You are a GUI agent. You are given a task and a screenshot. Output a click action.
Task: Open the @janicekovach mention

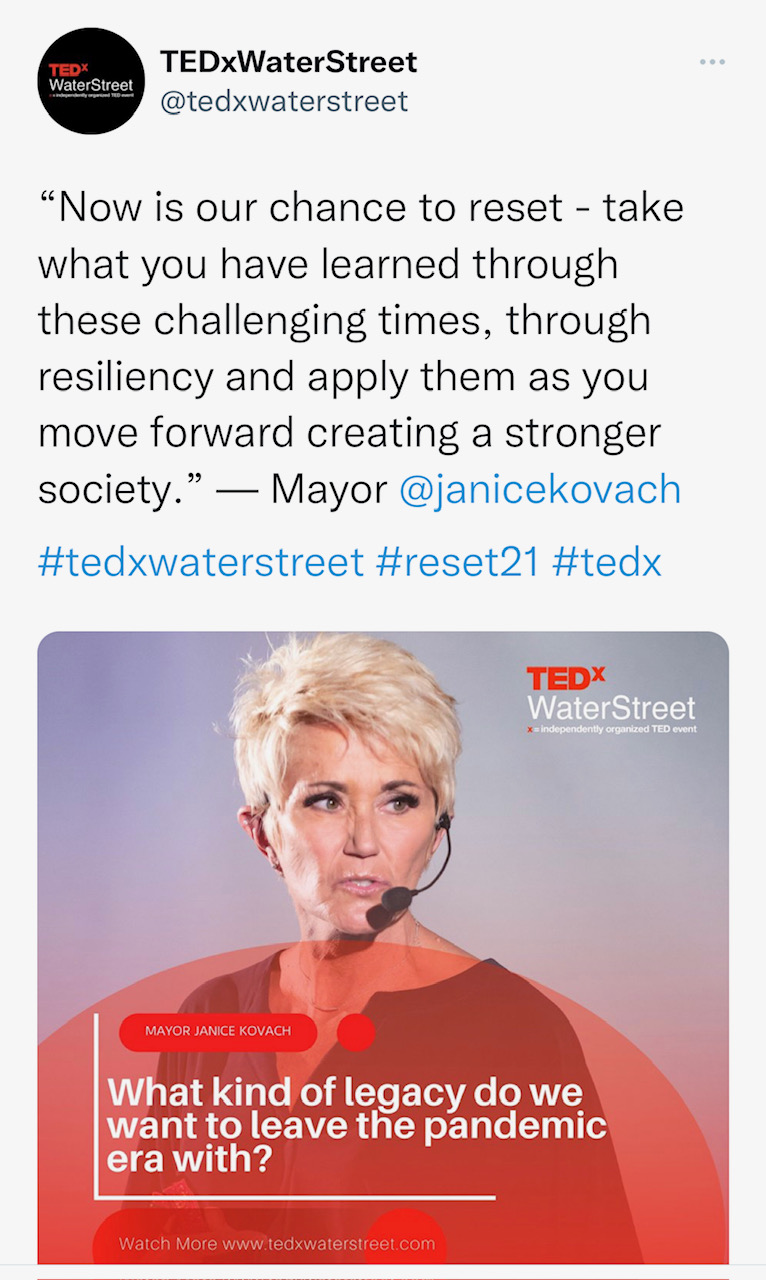coord(539,489)
